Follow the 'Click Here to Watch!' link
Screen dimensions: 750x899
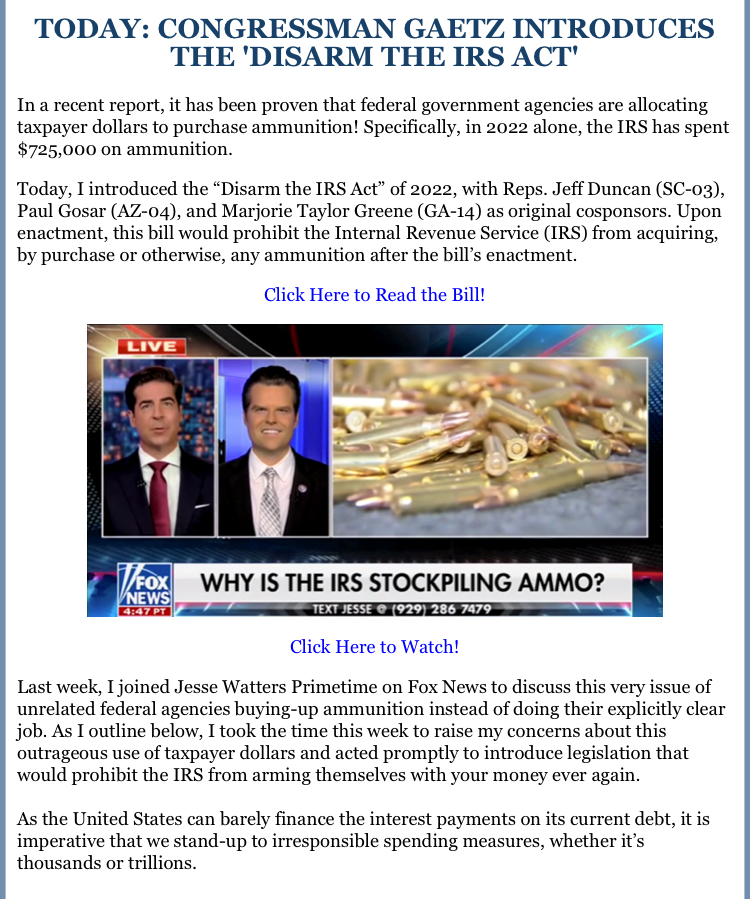point(374,647)
